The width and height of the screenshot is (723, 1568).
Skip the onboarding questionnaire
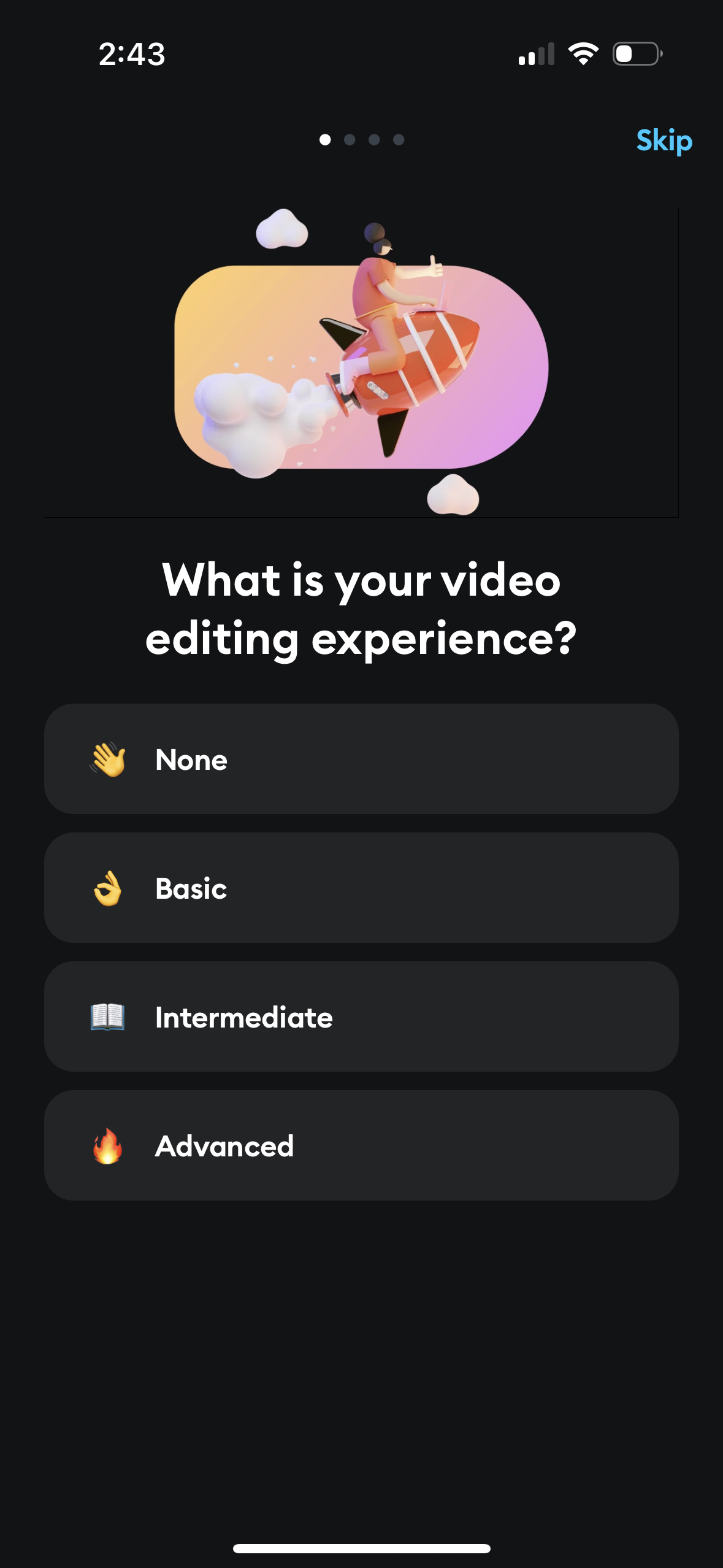[664, 140]
